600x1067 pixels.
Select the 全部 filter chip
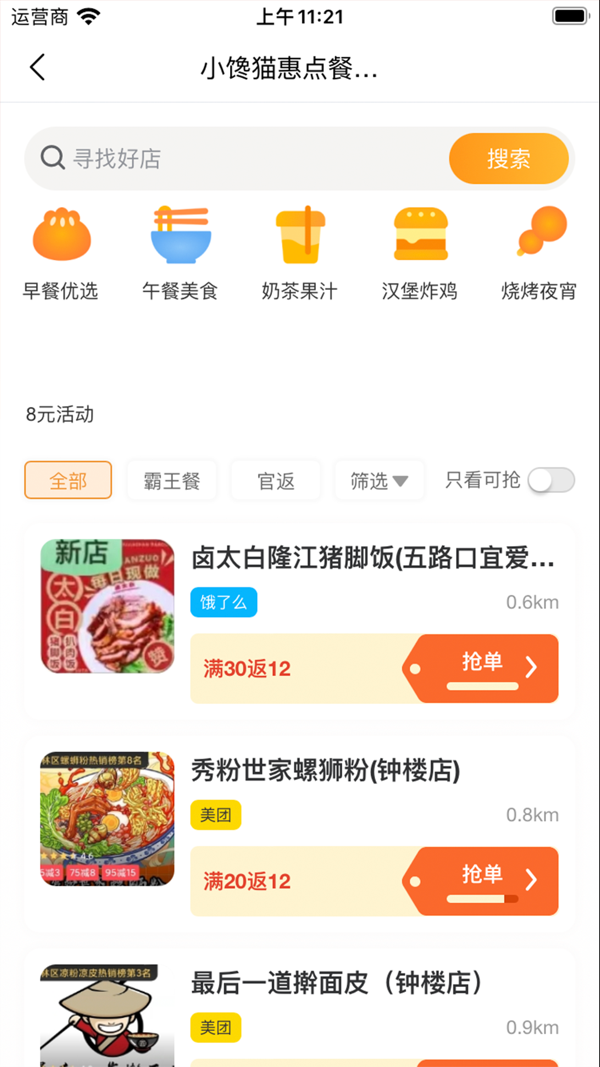(68, 481)
